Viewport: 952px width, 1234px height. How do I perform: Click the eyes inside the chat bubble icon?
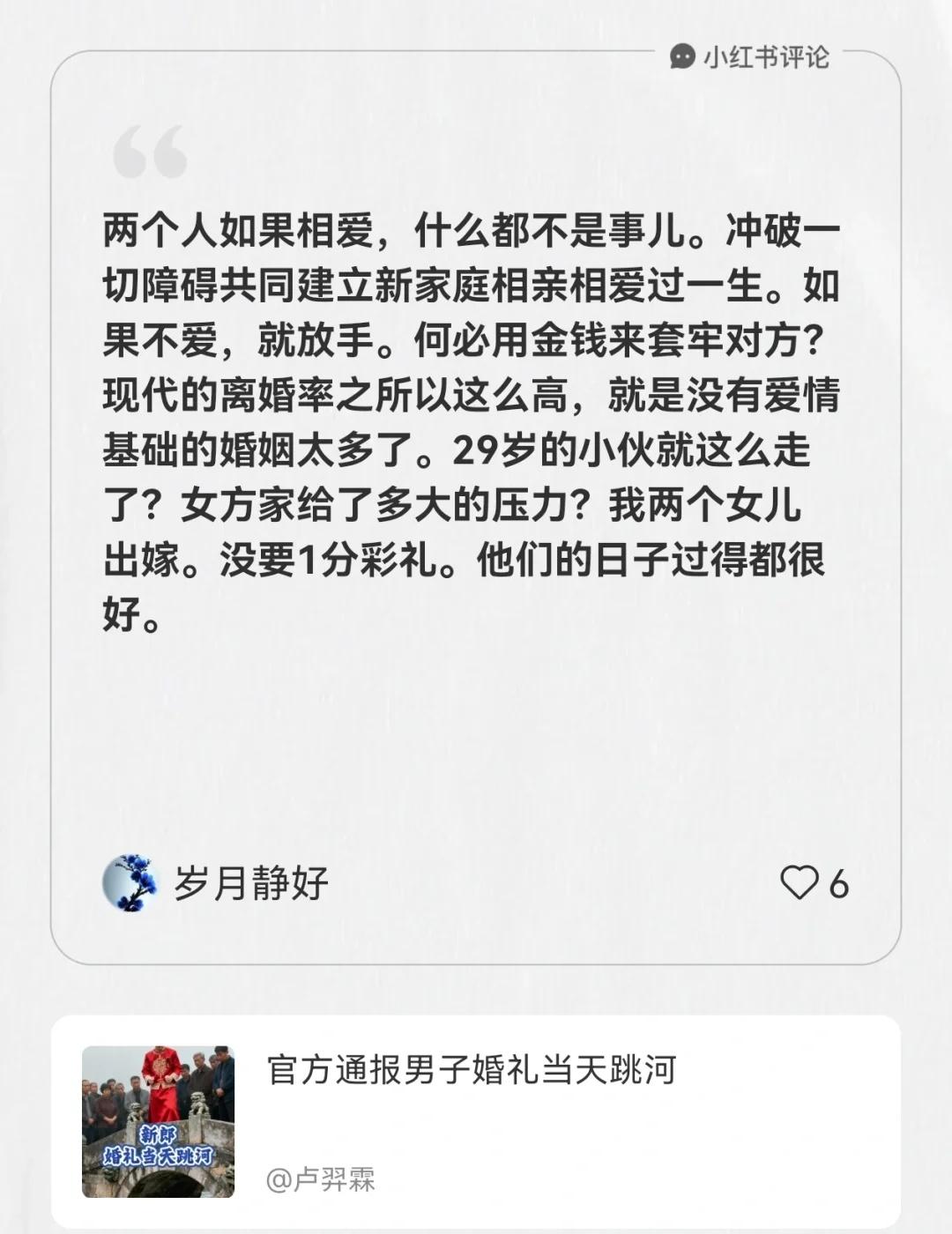point(681,56)
